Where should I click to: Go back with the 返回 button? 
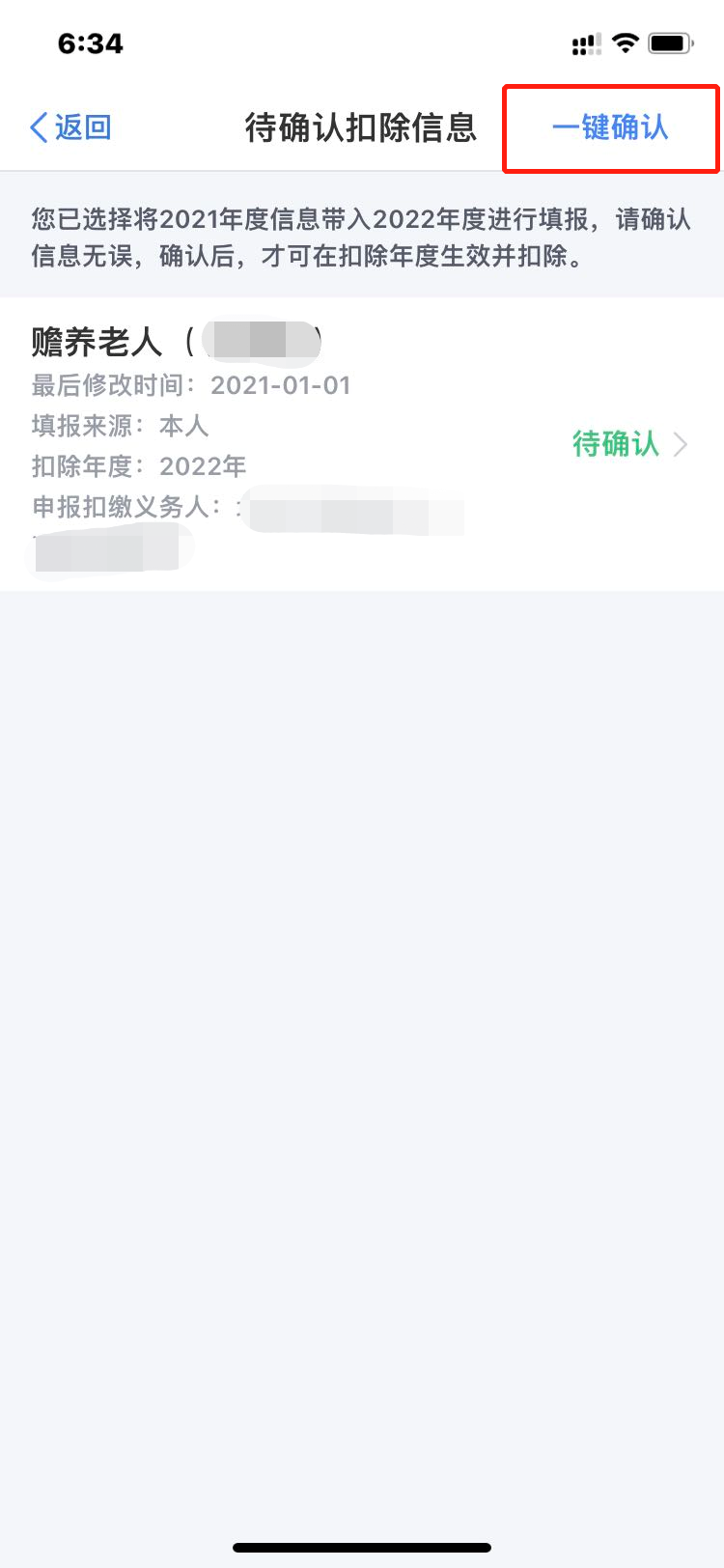(71, 127)
